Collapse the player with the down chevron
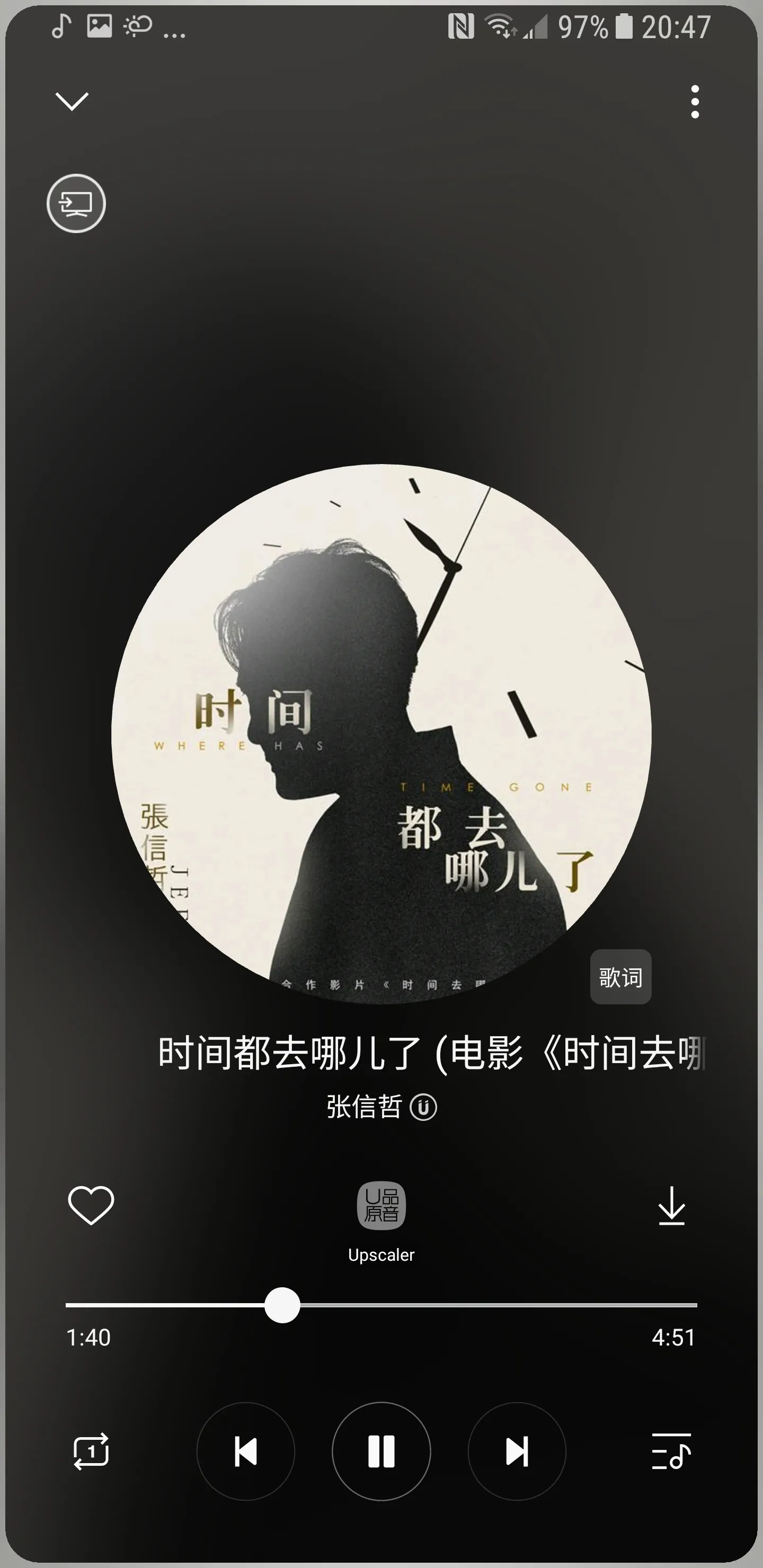Image resolution: width=763 pixels, height=1568 pixels. coord(72,101)
